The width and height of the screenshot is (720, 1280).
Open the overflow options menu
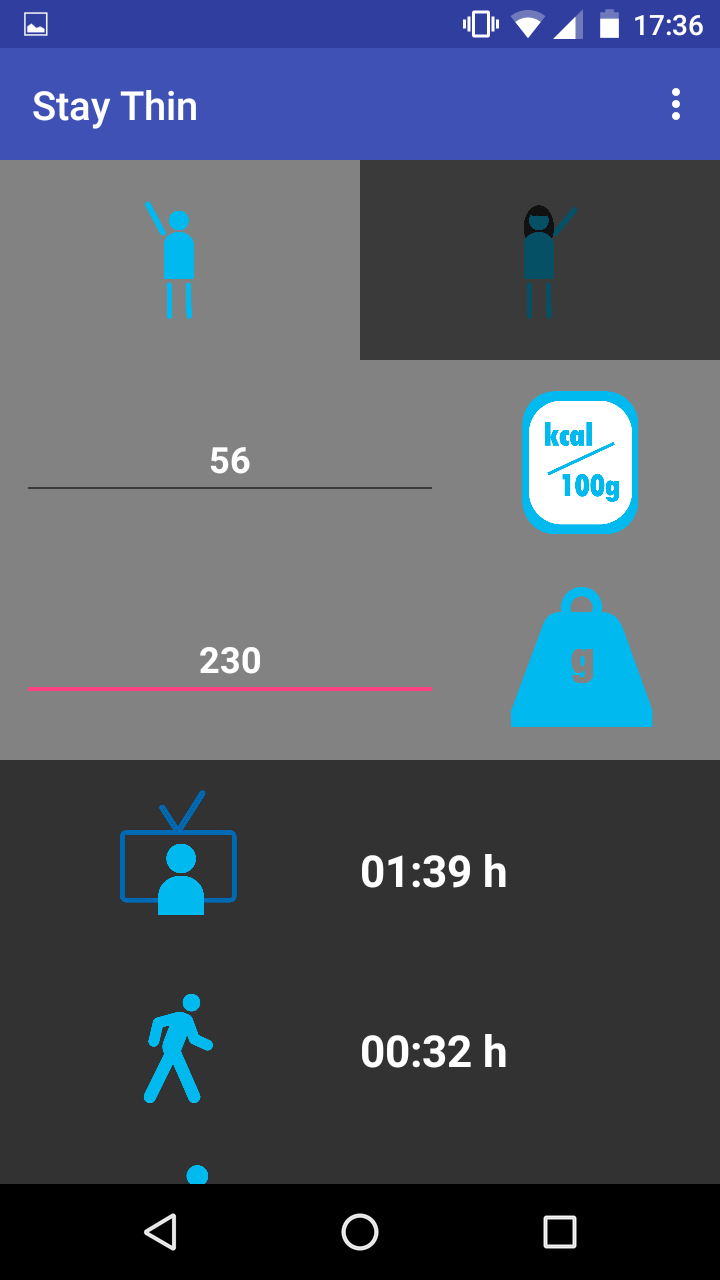pos(675,104)
